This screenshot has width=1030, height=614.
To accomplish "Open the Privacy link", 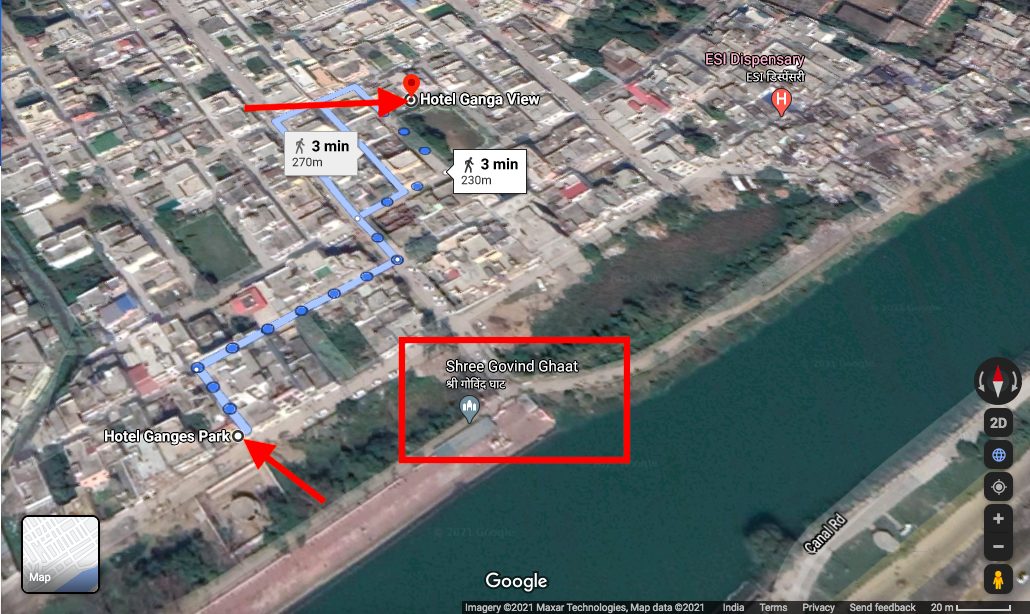I will [818, 607].
